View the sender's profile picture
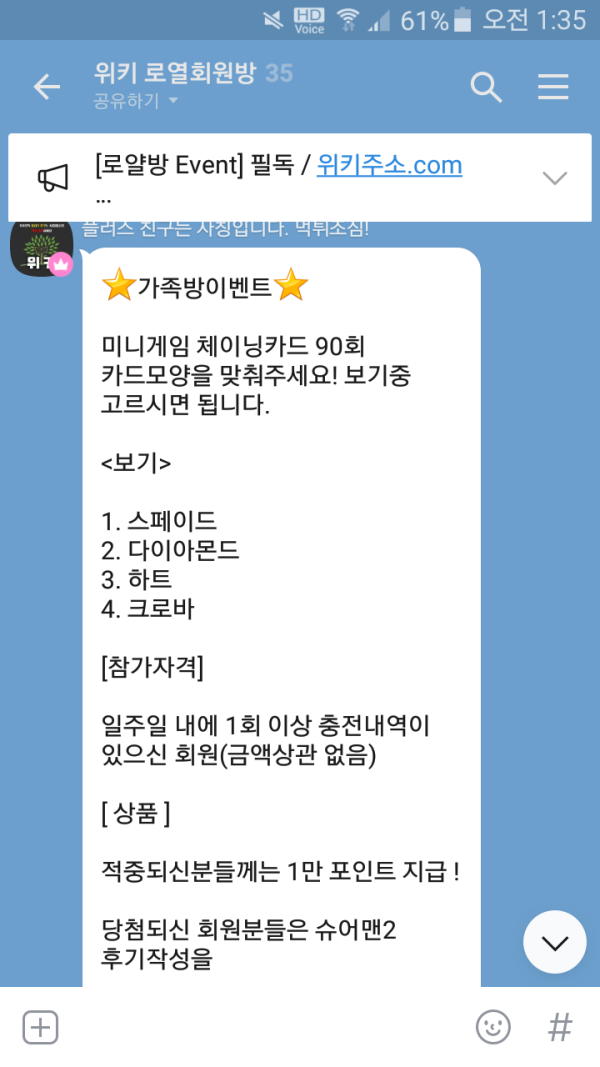 coord(40,248)
